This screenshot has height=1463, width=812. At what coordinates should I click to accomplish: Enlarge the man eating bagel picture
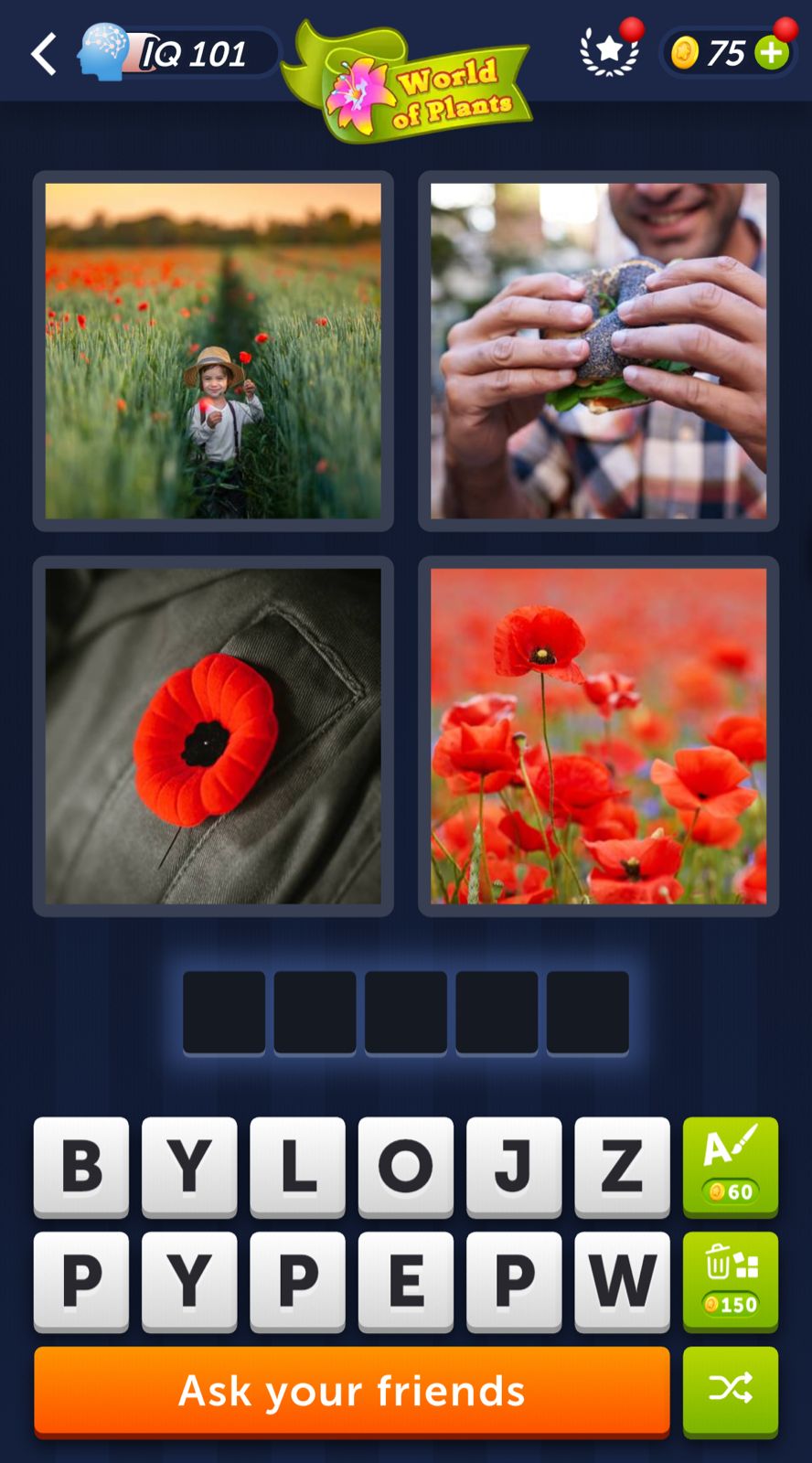point(598,351)
